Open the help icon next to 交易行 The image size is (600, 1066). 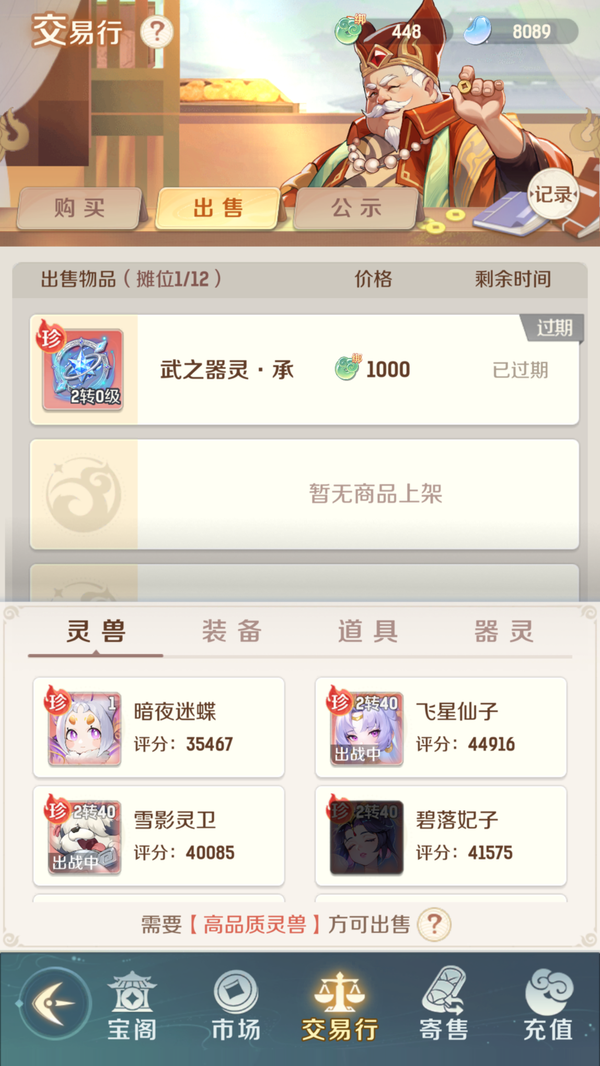pos(157,32)
